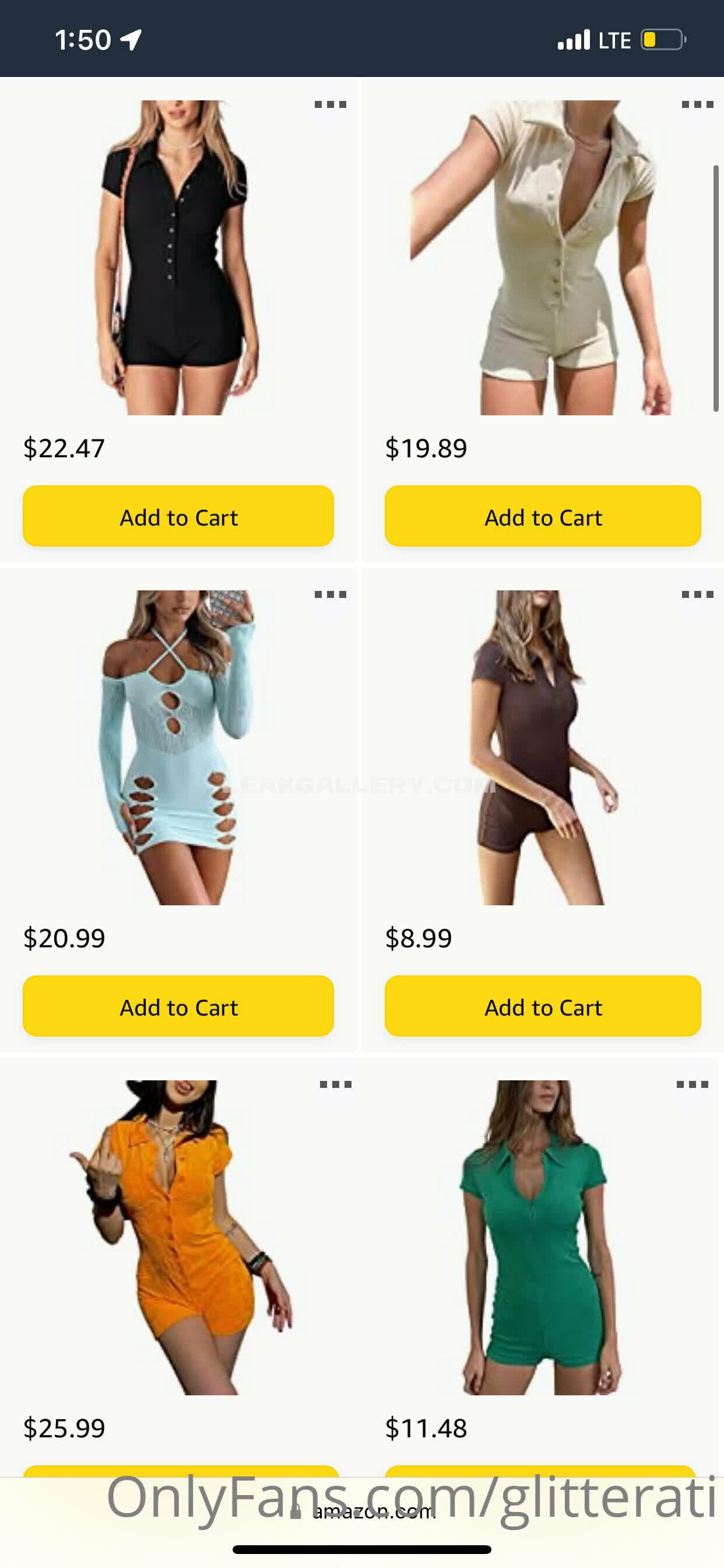
Task: View the brown romper product image
Action: (542, 747)
